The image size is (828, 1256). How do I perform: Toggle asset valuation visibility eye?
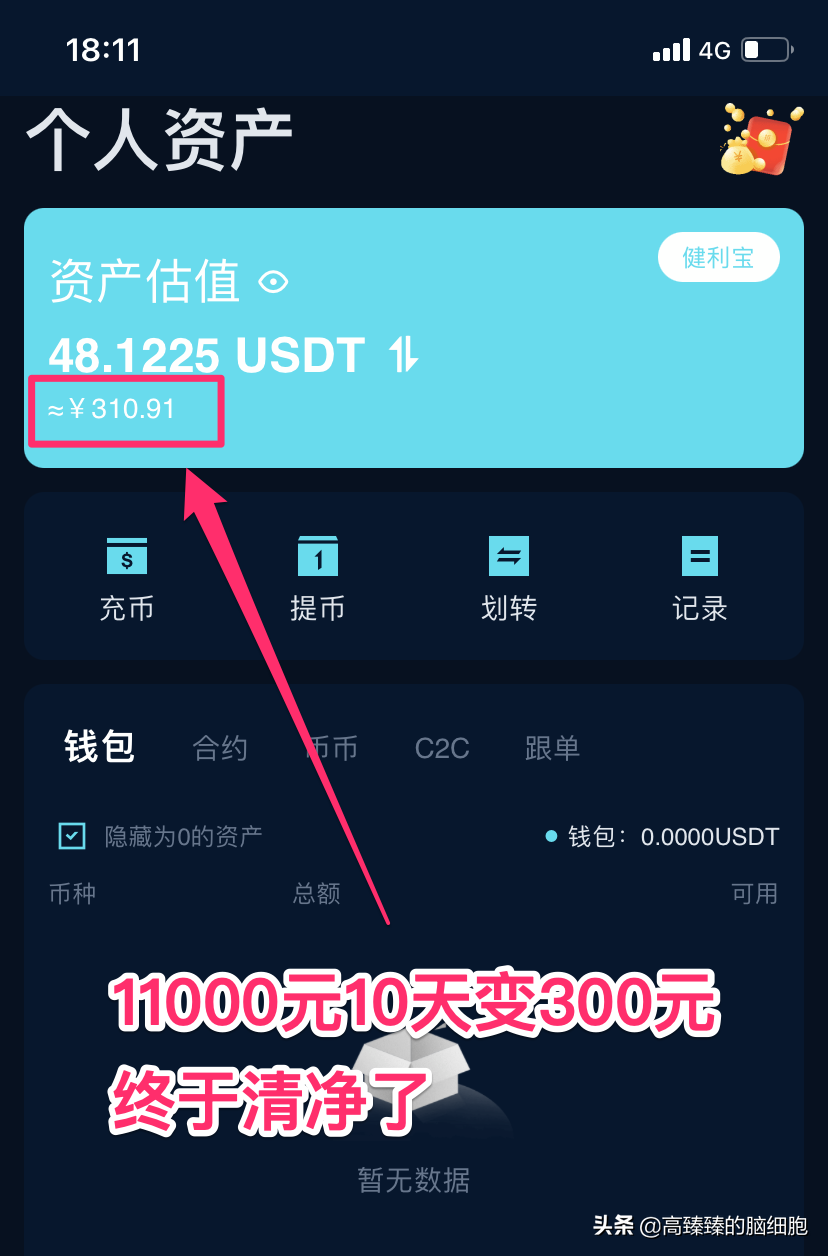pyautogui.click(x=273, y=283)
